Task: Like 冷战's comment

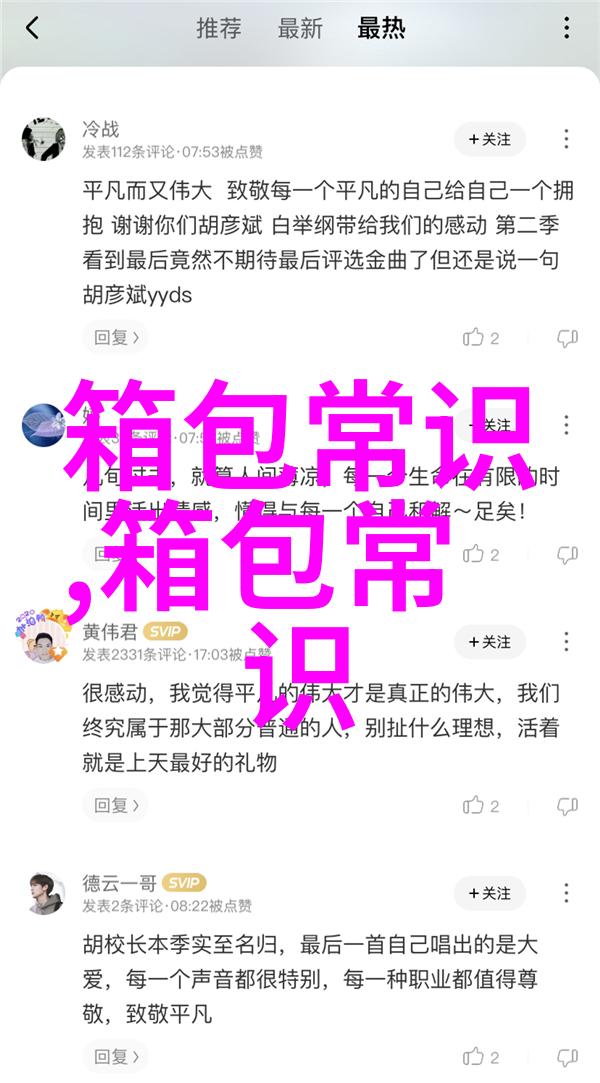Action: point(480,338)
